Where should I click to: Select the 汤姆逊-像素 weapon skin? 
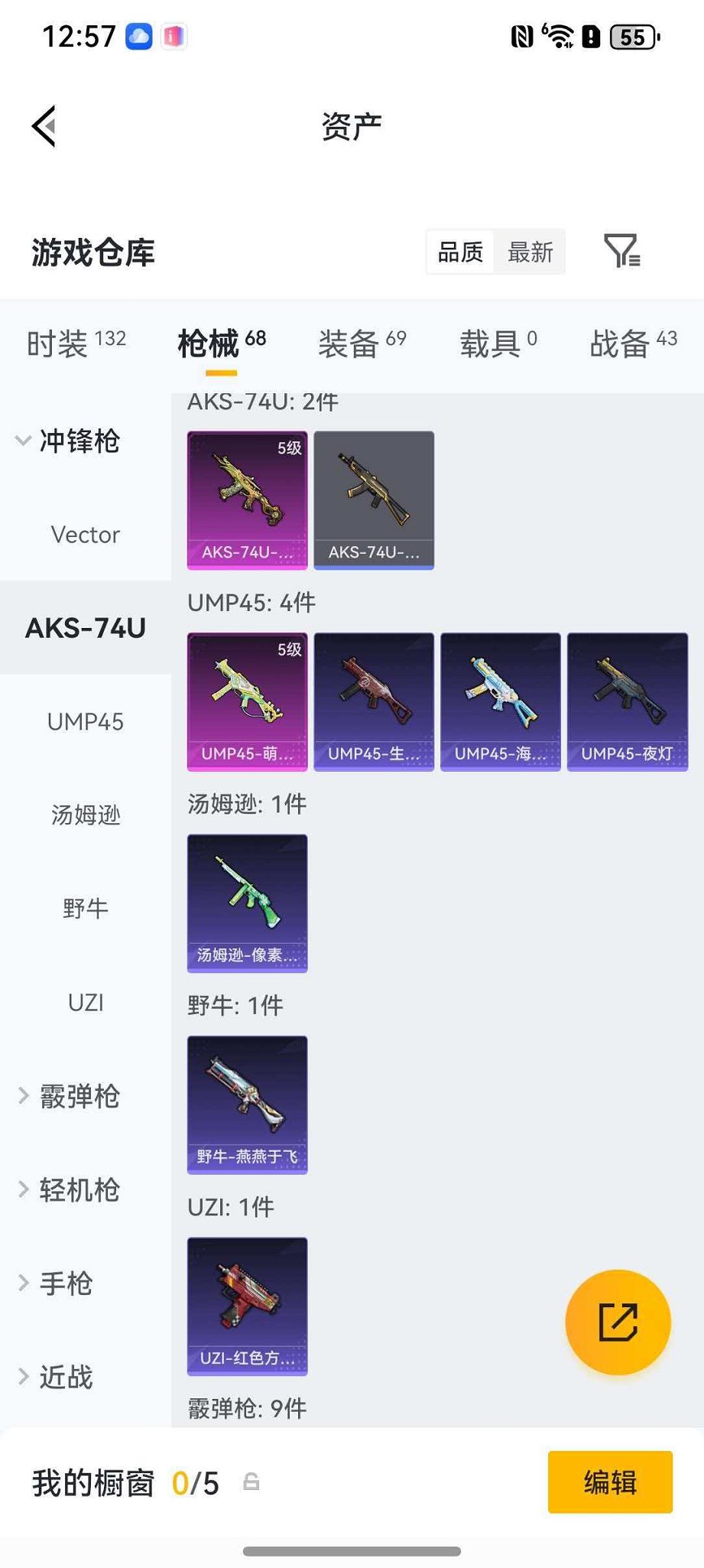click(246, 904)
